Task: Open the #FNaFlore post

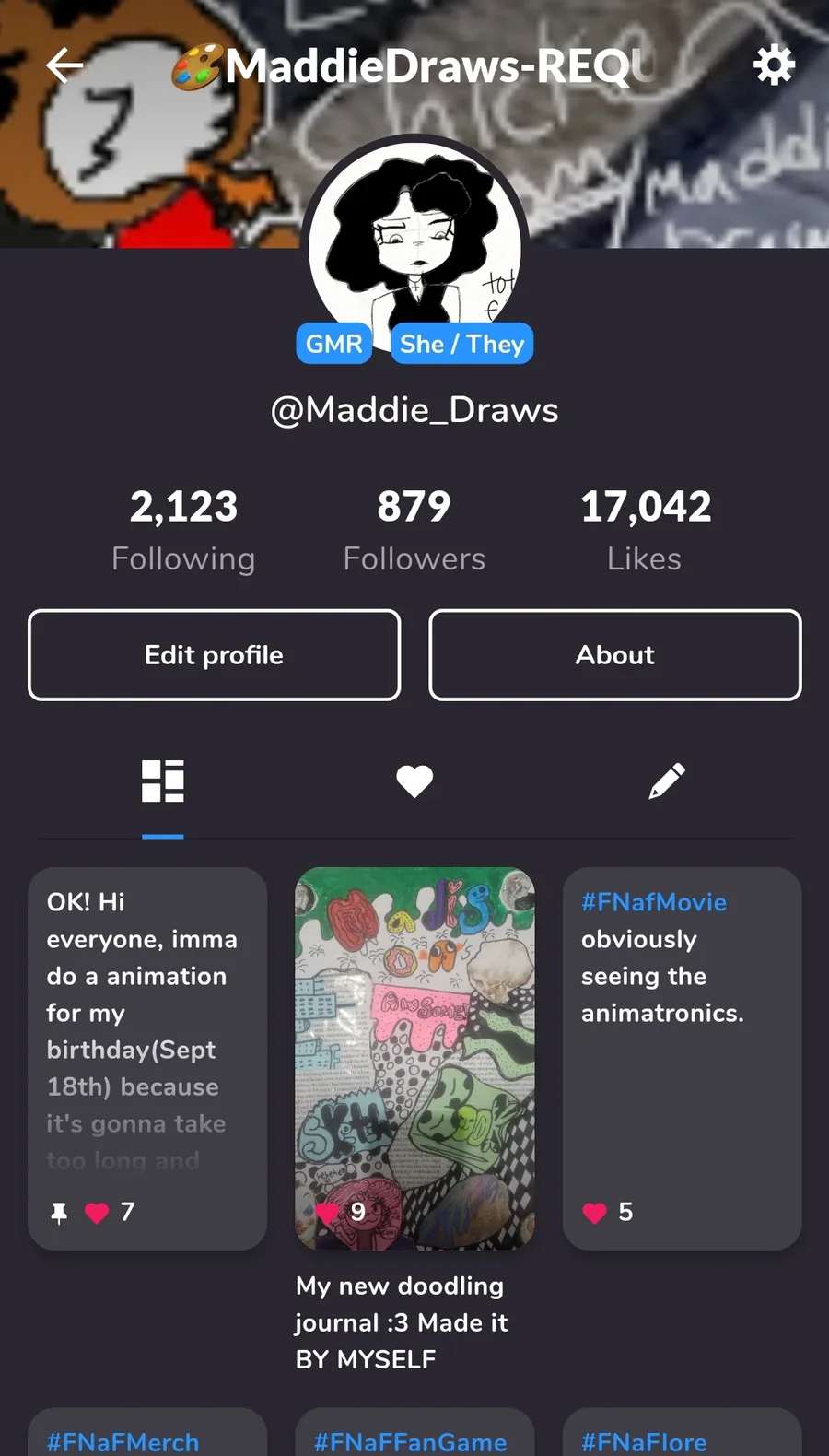Action: tap(683, 1432)
